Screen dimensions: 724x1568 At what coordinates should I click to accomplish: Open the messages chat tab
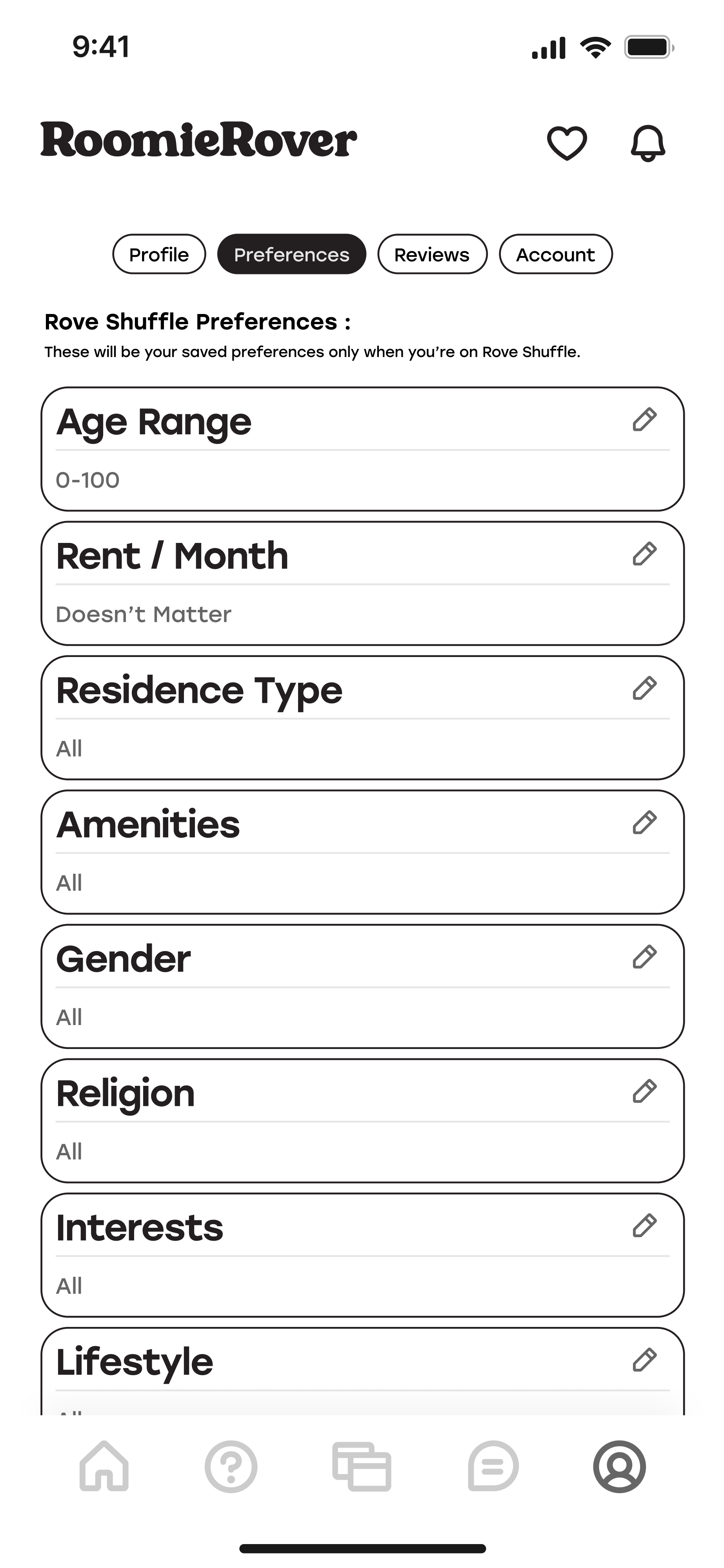pos(493,1466)
